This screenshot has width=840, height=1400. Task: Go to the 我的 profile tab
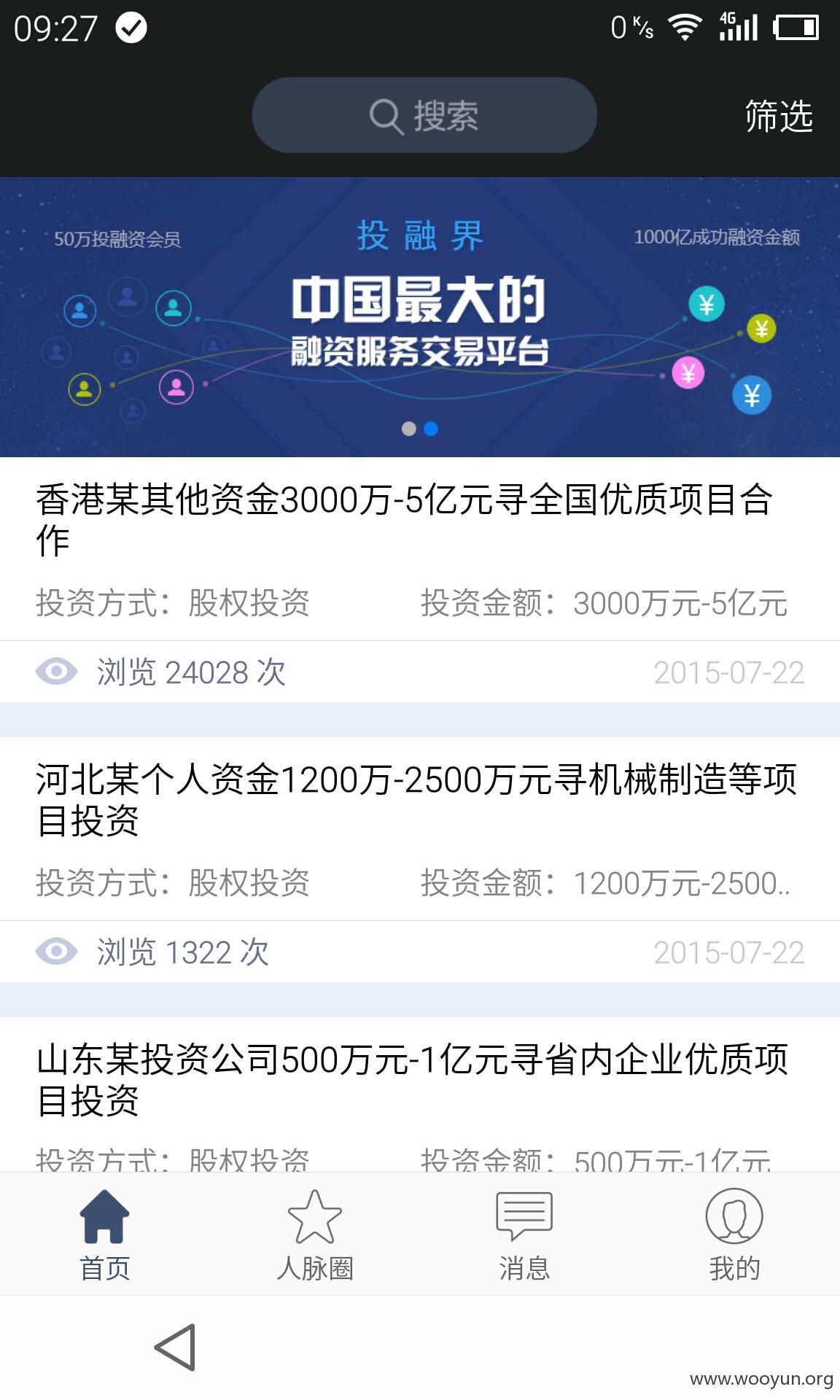[x=734, y=1235]
